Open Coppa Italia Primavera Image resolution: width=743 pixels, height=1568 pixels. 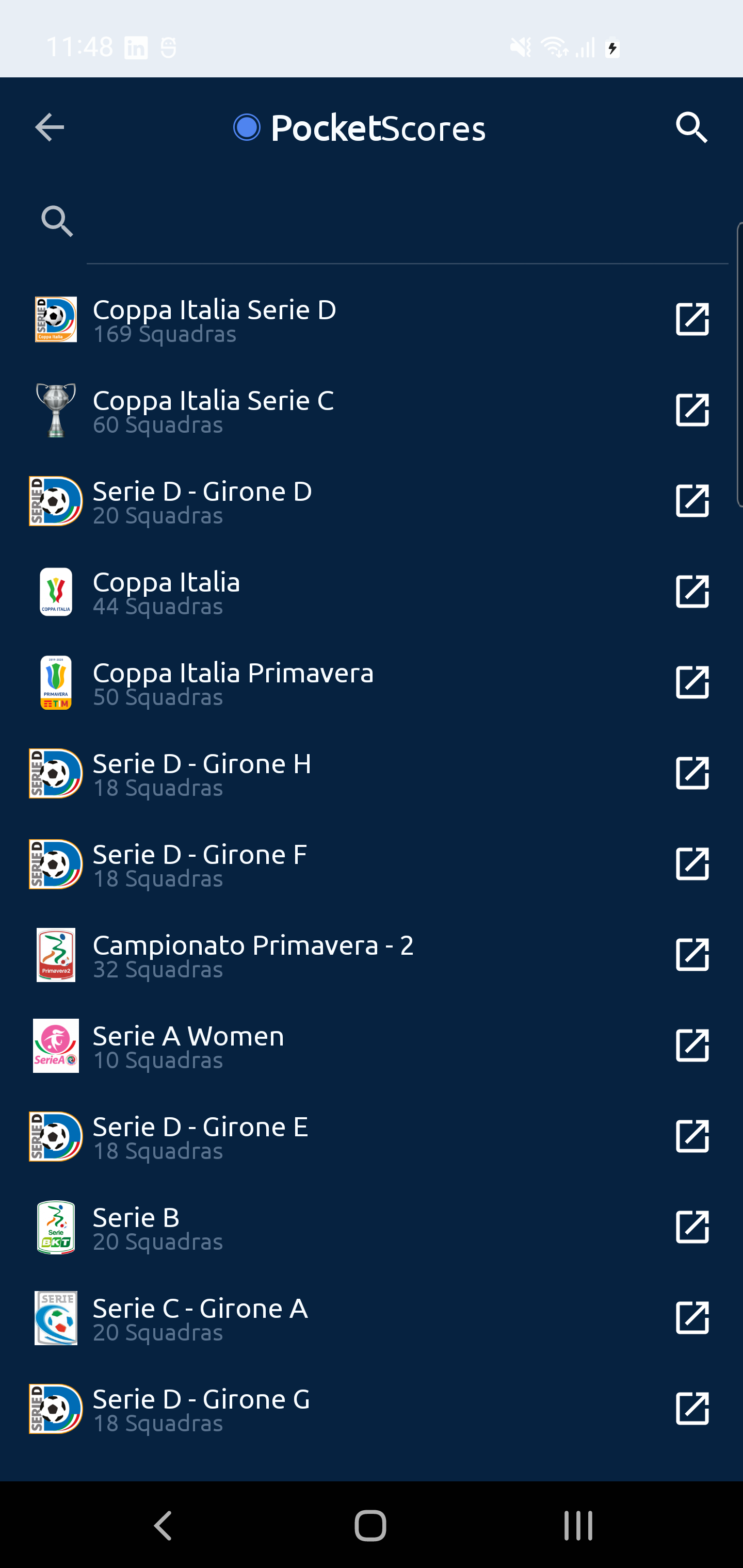click(x=233, y=682)
